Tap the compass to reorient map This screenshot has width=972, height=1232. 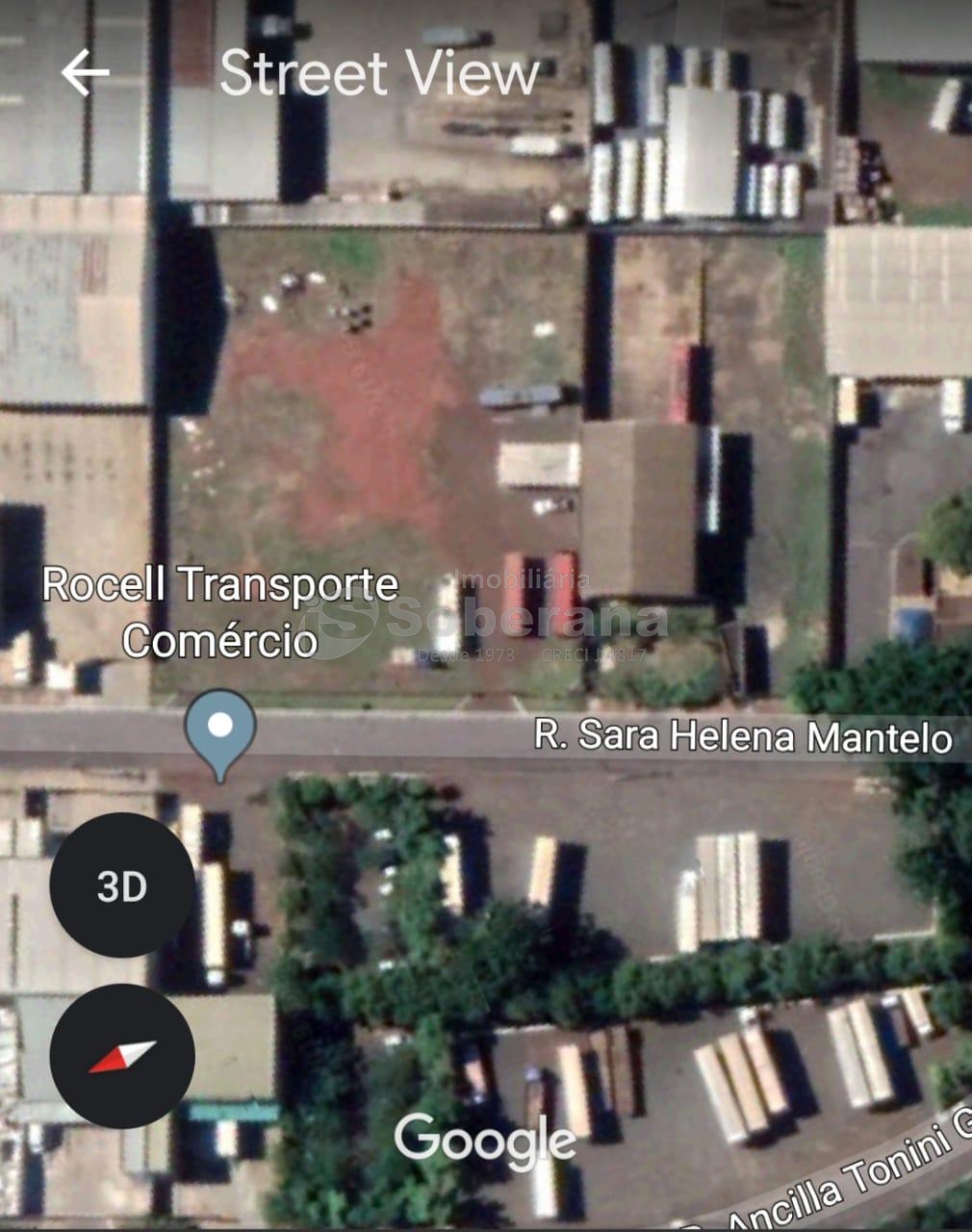(x=122, y=1056)
